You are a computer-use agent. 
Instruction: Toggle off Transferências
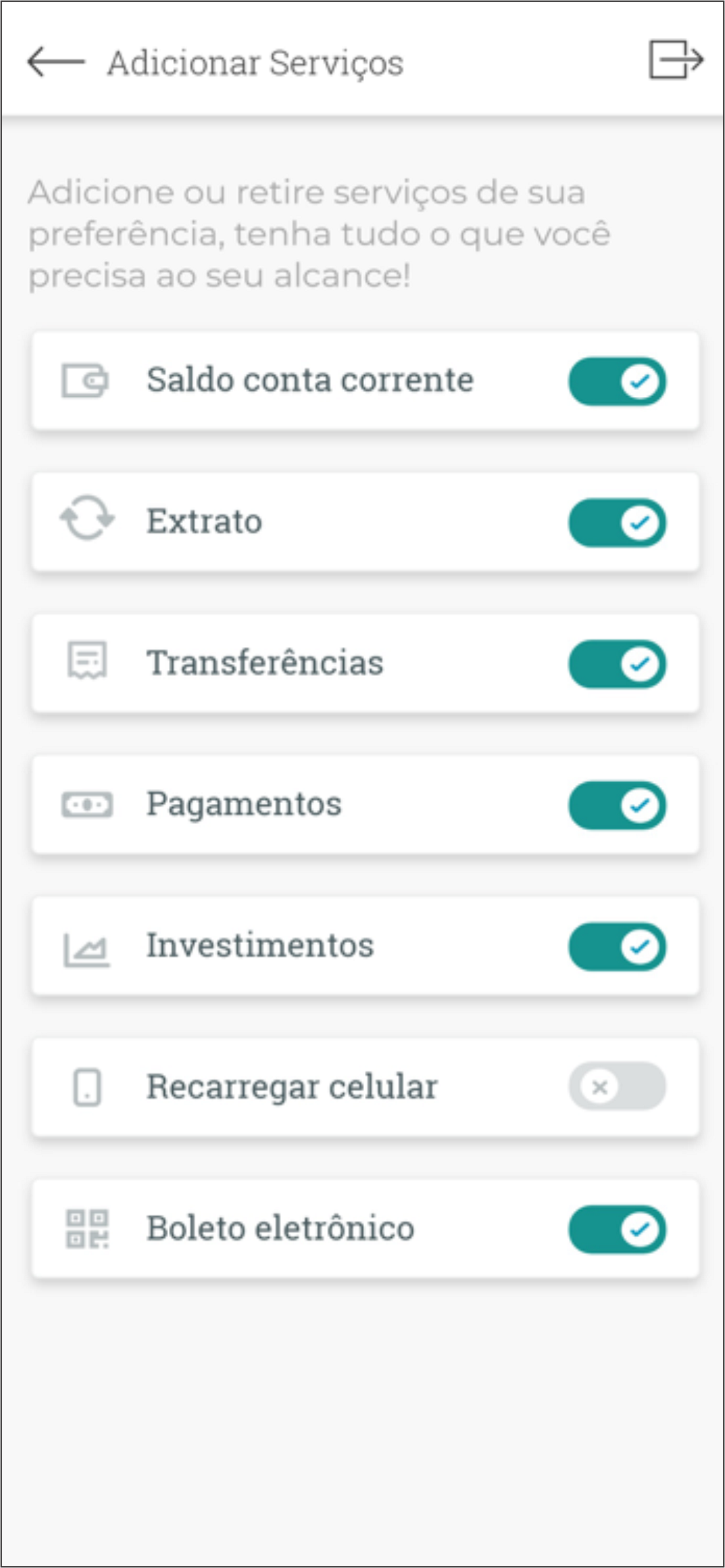pyautogui.click(x=617, y=663)
